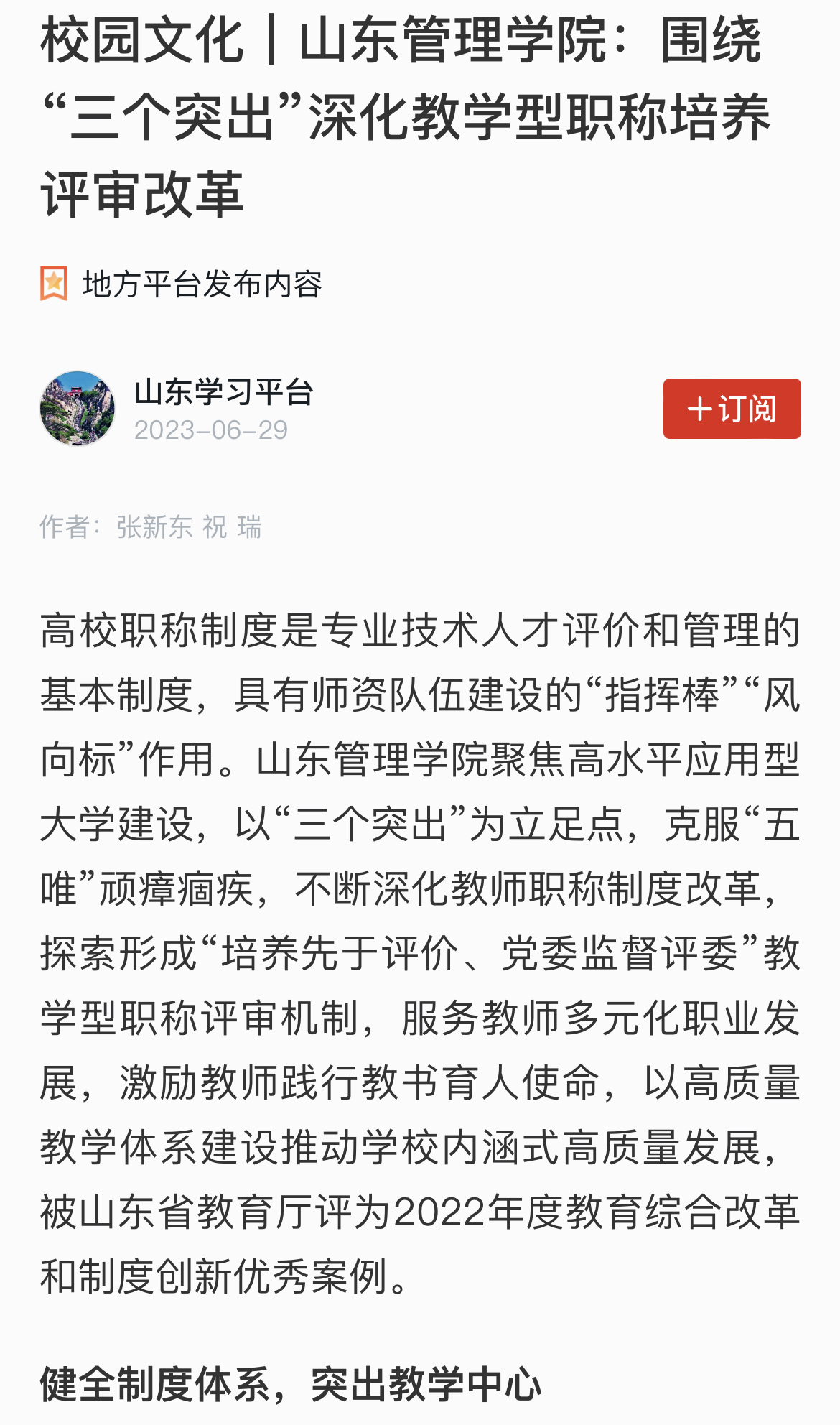This screenshot has height=1425, width=840.
Task: Open the 山东学习平台 publisher profile
Action: click(224, 392)
